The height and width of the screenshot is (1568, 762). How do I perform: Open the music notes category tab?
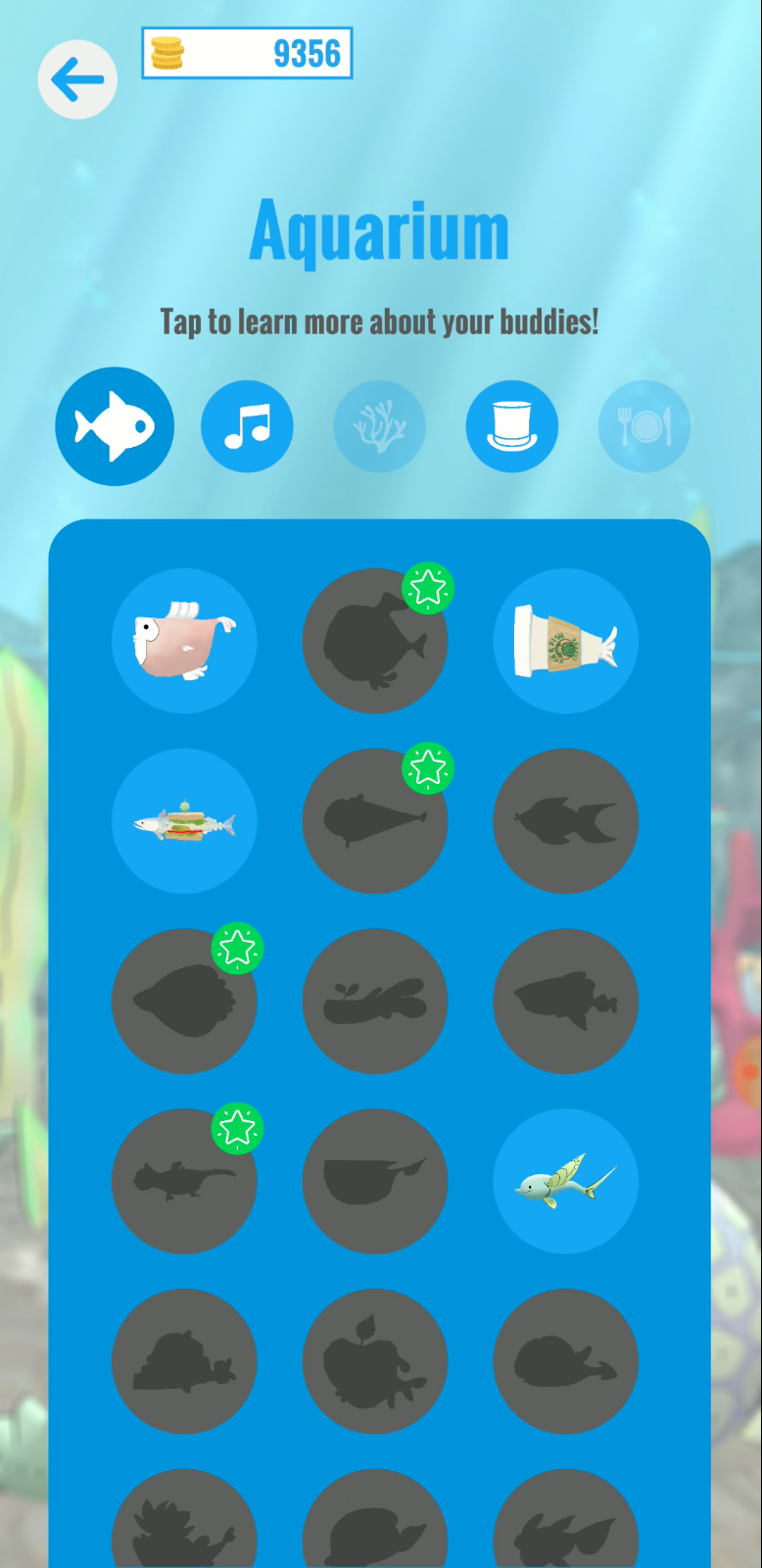pyautogui.click(x=247, y=426)
